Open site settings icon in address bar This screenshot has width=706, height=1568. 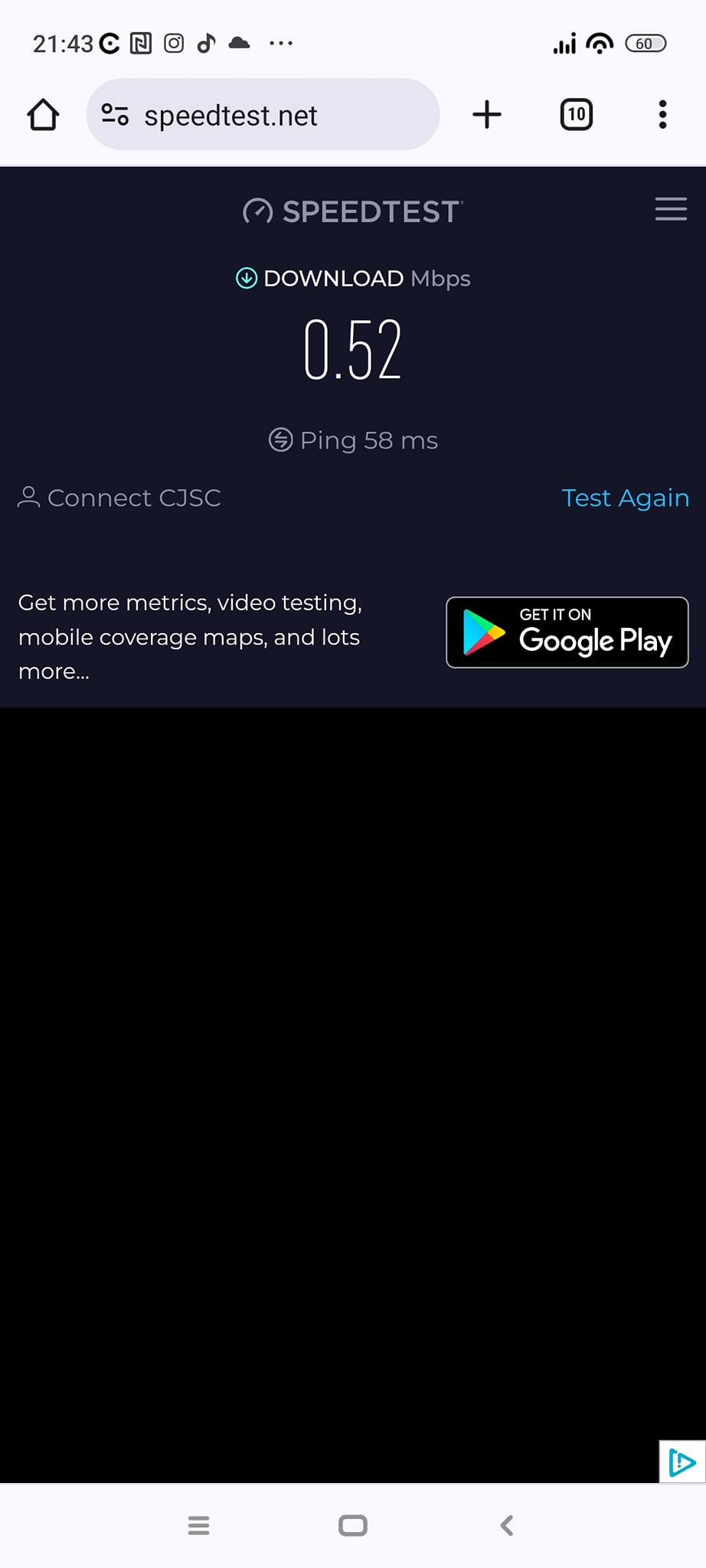coord(115,115)
